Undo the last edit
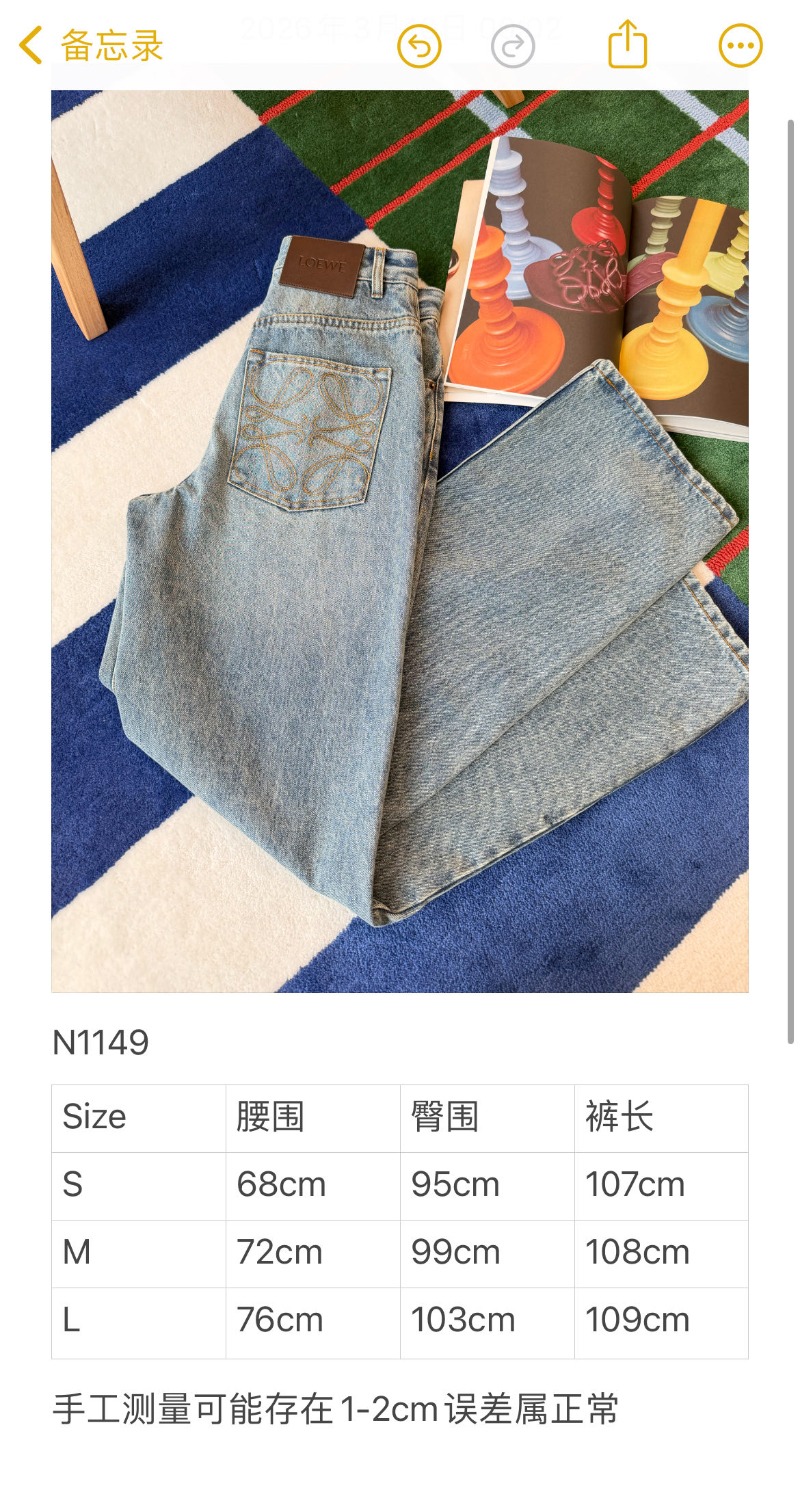 click(419, 46)
